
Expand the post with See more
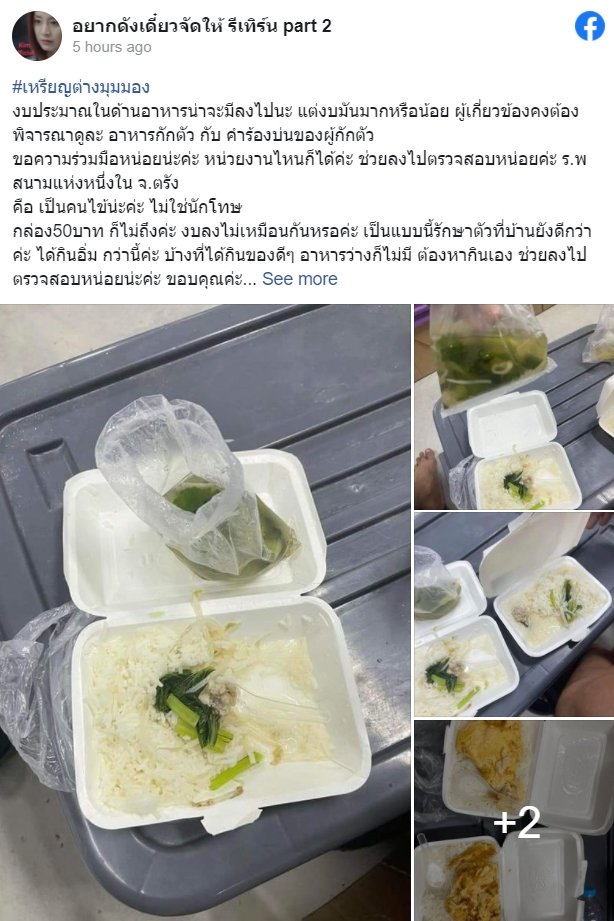tap(299, 279)
